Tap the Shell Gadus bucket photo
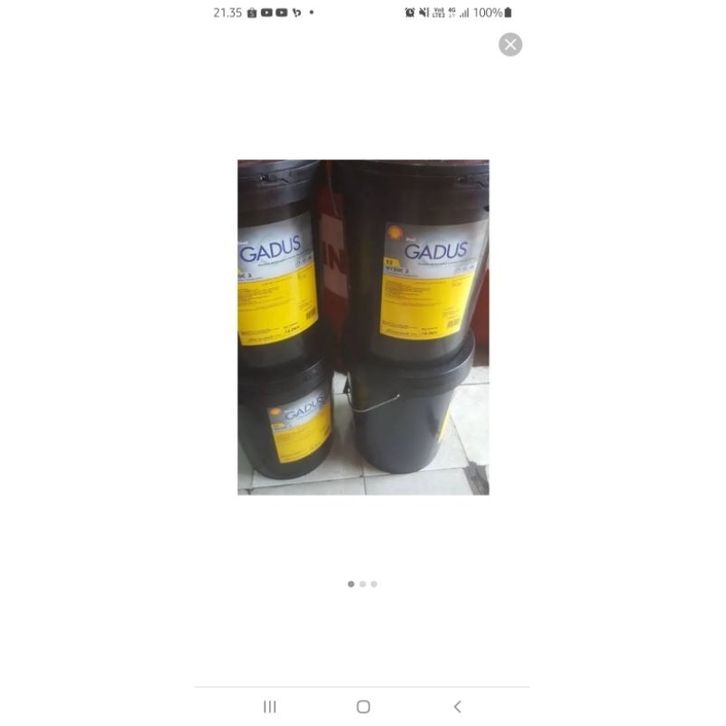Image resolution: width=726 pixels, height=726 pixels. click(363, 327)
